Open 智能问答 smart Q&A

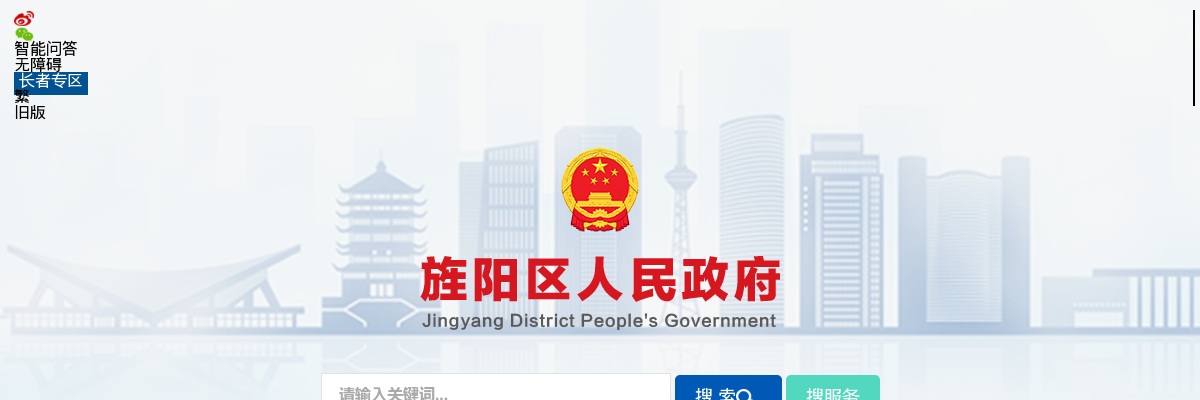pyautogui.click(x=46, y=48)
